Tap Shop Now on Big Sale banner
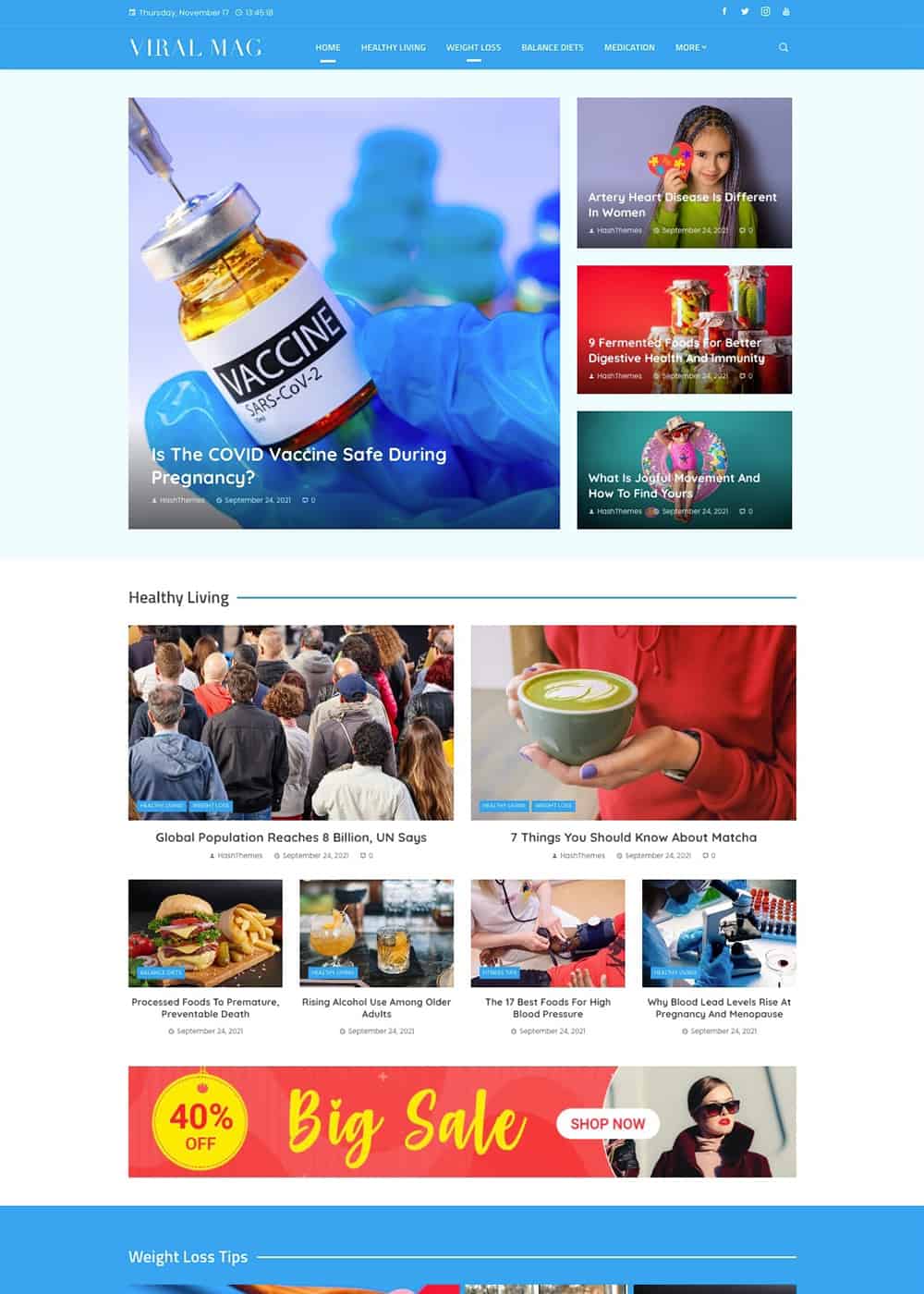This screenshot has height=1294, width=924. tap(607, 1124)
